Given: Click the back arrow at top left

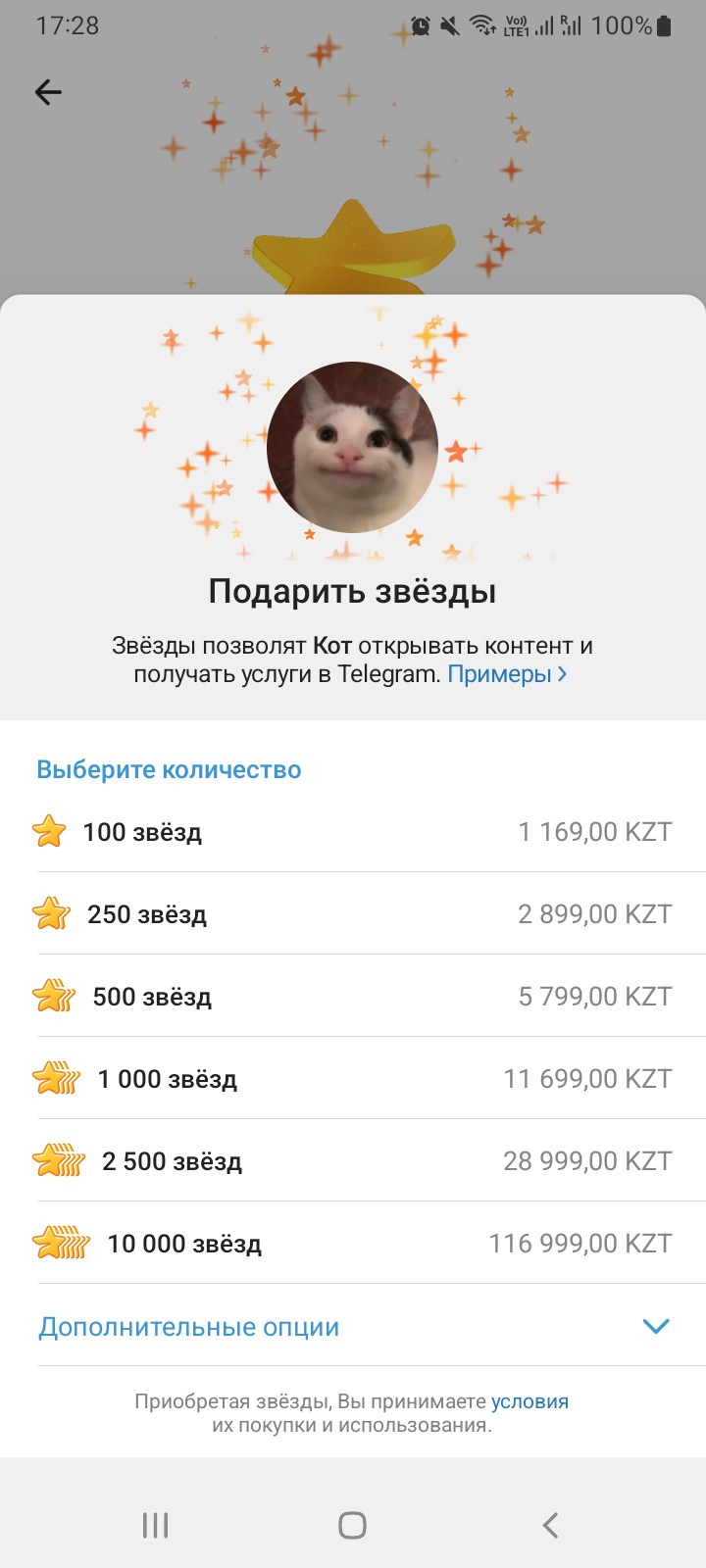Looking at the screenshot, I should tap(47, 91).
